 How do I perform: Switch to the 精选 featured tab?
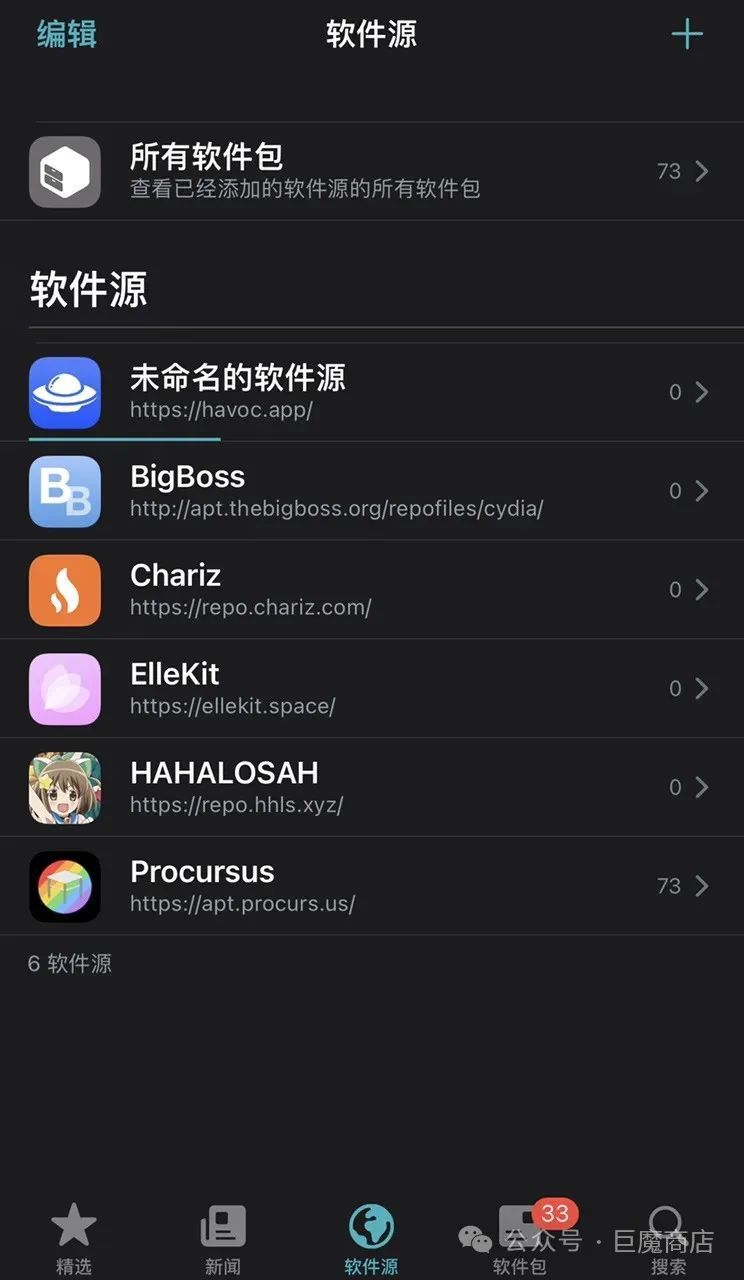pyautogui.click(x=73, y=1238)
